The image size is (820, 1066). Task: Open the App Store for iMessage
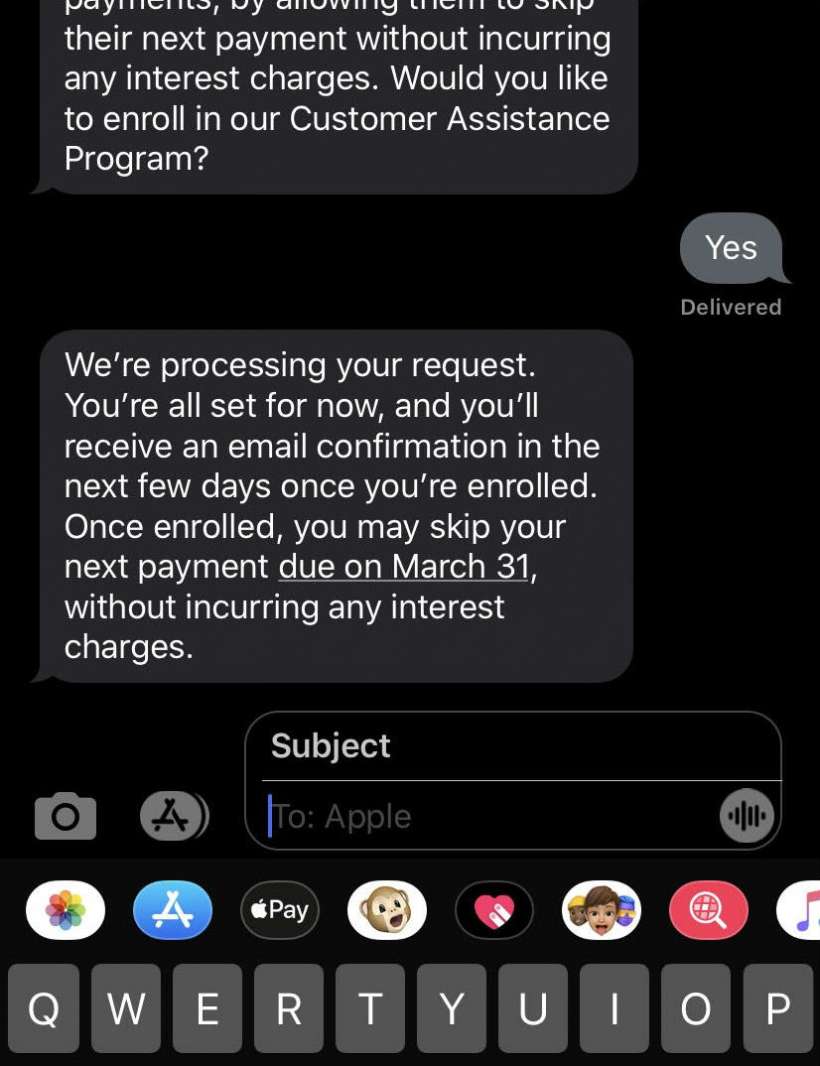pyautogui.click(x=173, y=910)
